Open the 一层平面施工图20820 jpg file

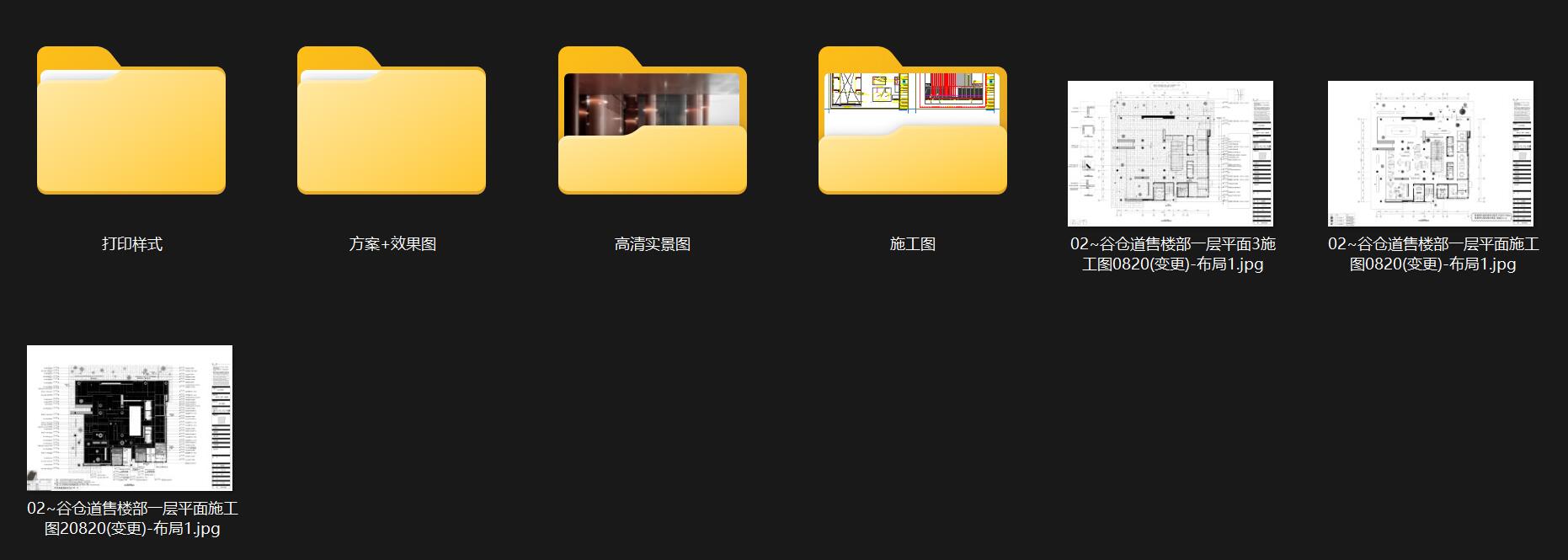[x=130, y=418]
